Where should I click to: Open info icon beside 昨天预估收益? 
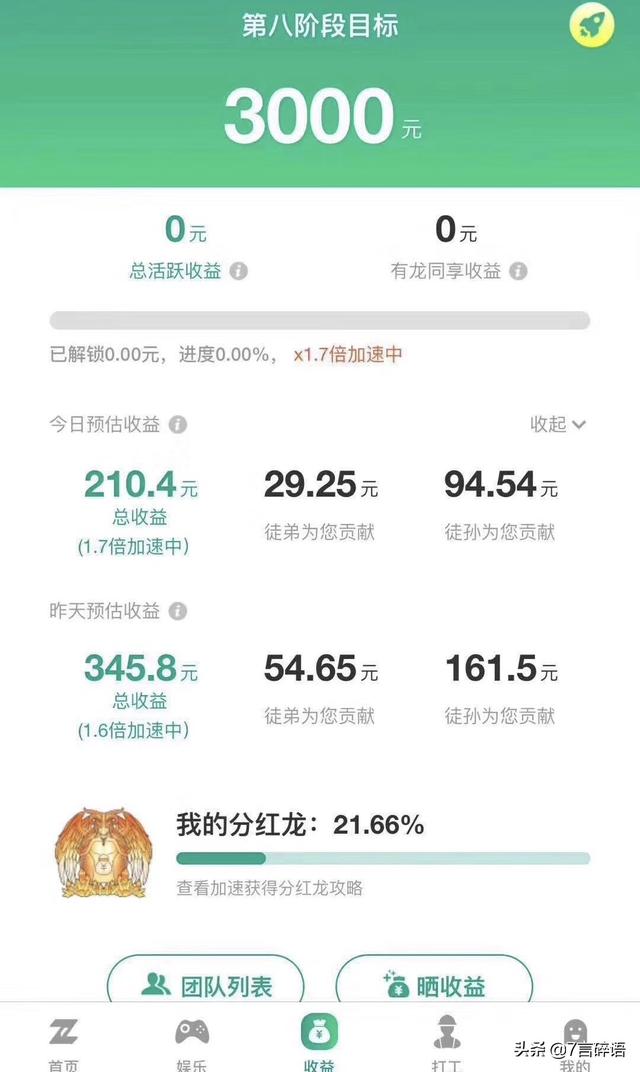point(178,611)
